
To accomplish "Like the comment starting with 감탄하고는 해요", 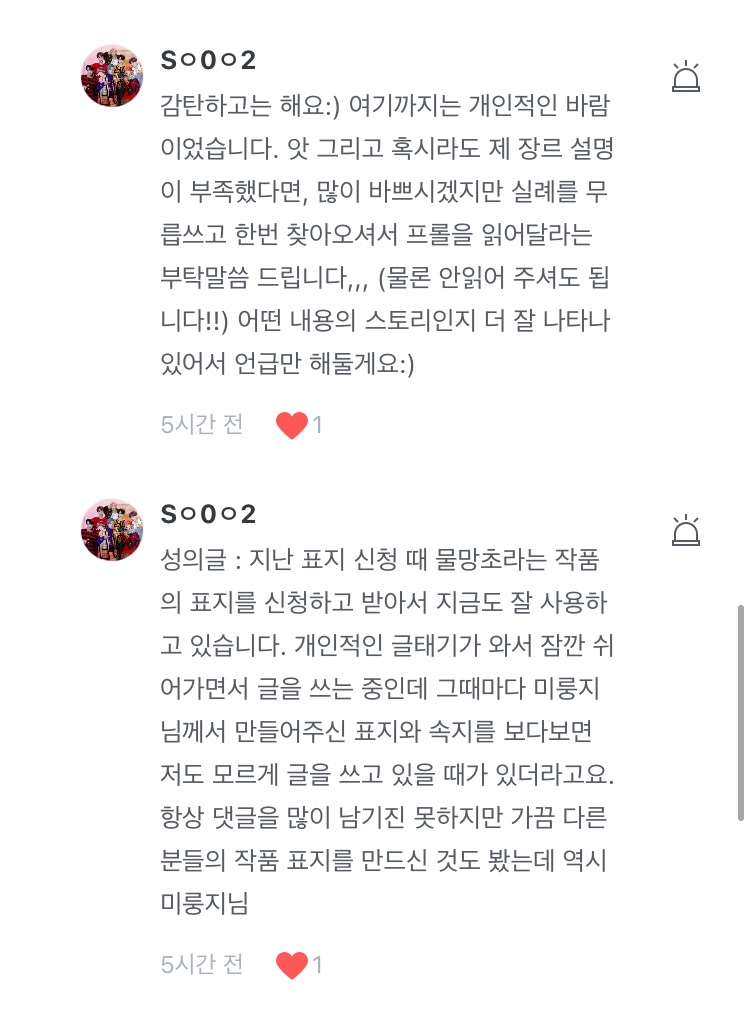I will (x=292, y=425).
